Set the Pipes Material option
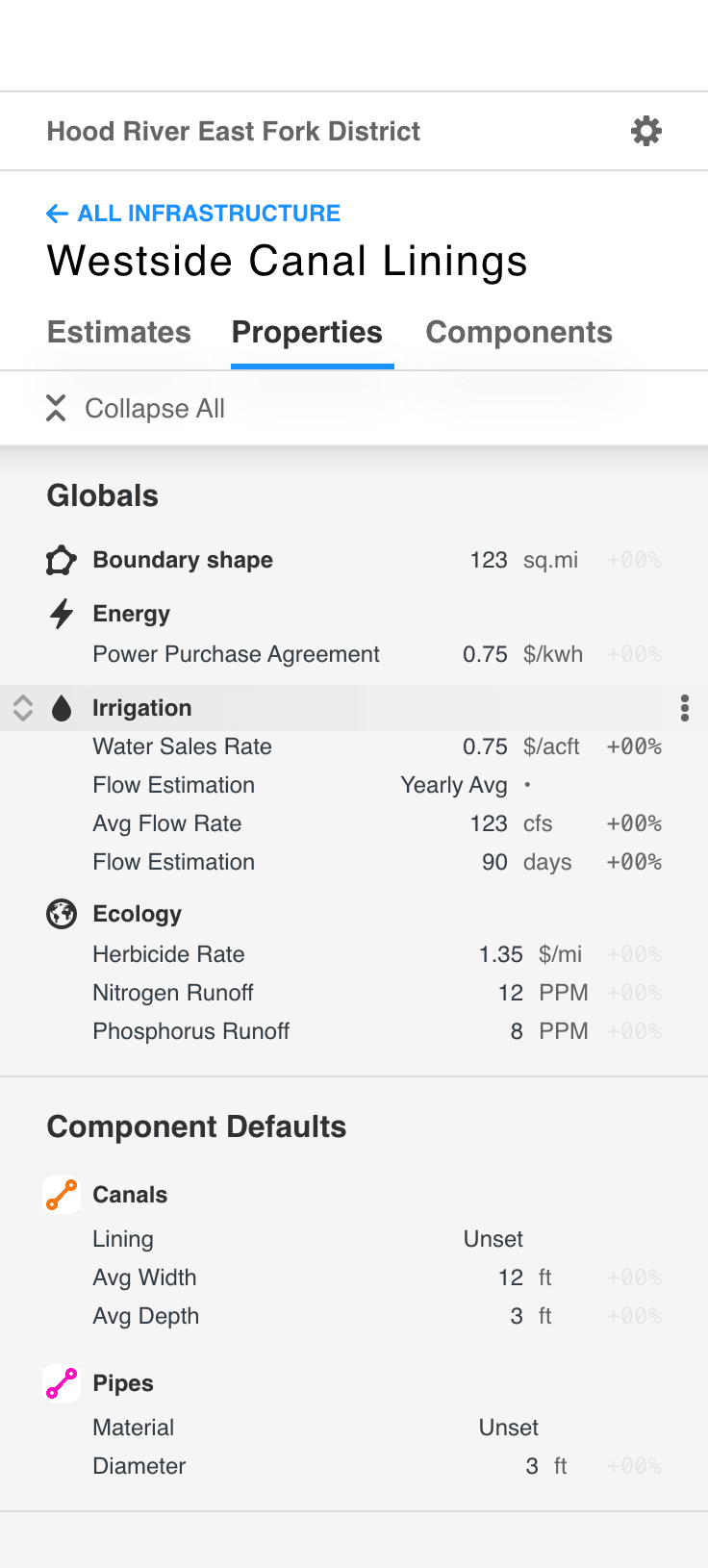The height and width of the screenshot is (1568, 708). (509, 1428)
